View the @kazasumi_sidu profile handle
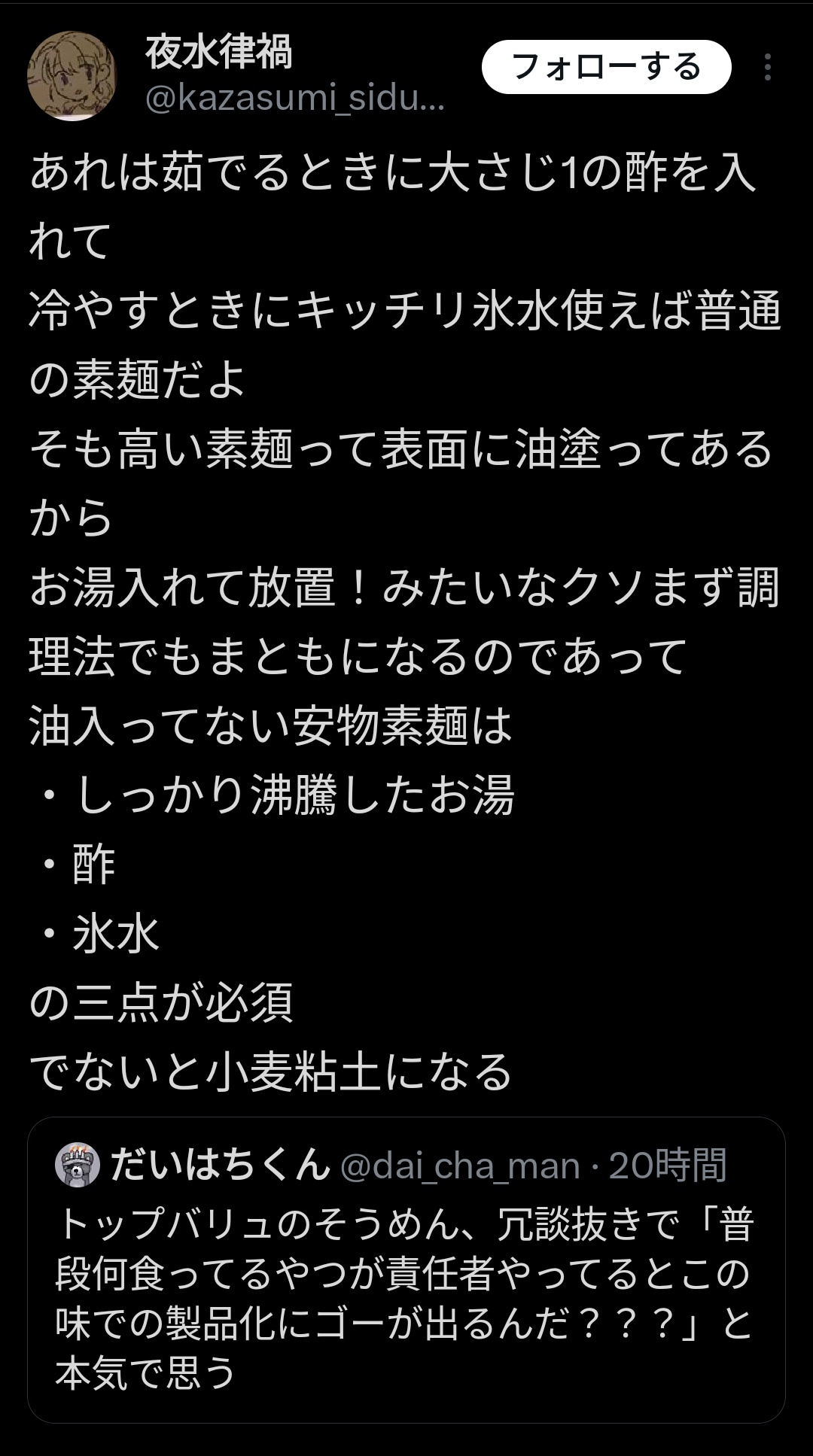 pyautogui.click(x=294, y=99)
